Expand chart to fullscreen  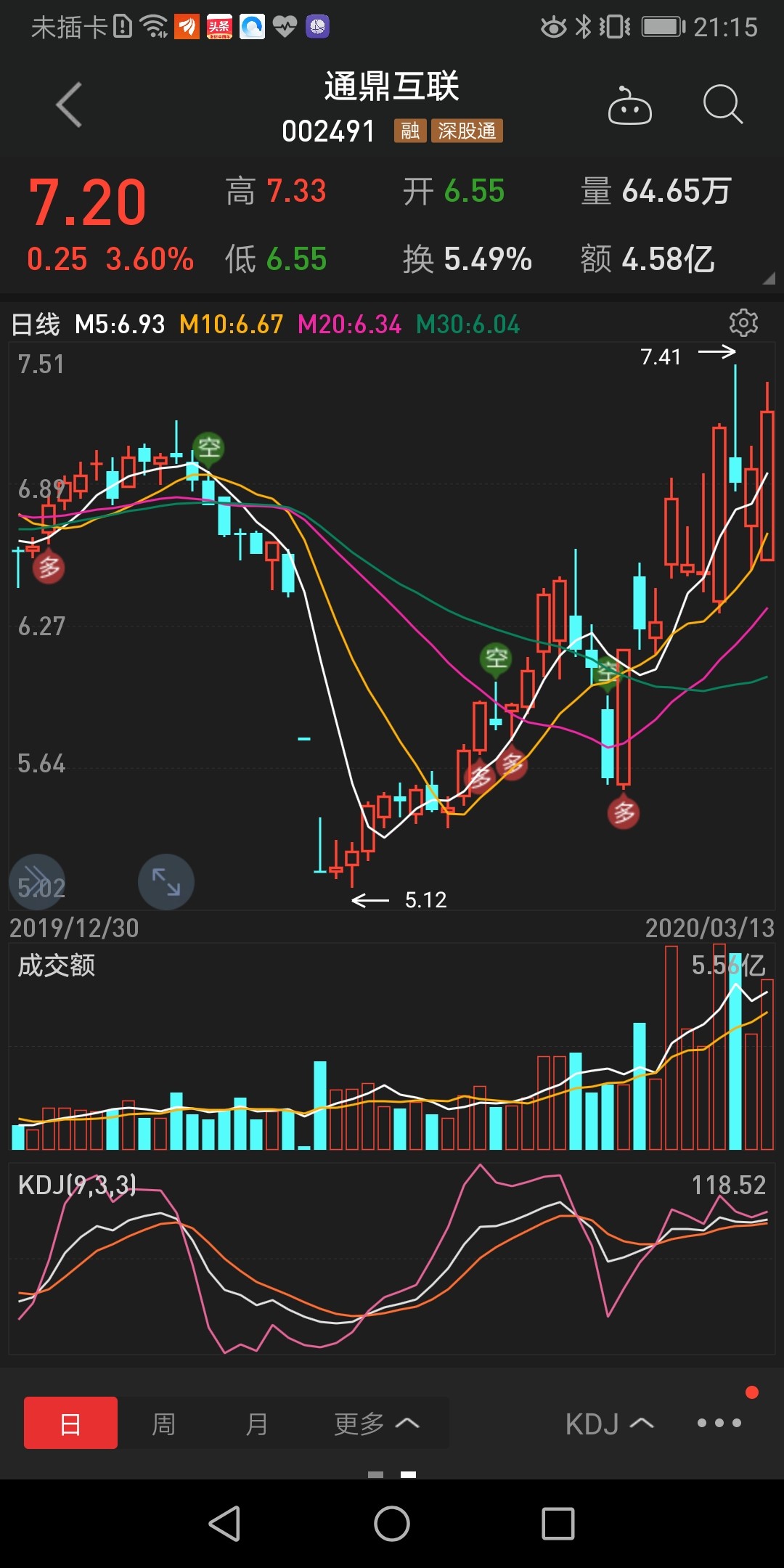coord(166,882)
